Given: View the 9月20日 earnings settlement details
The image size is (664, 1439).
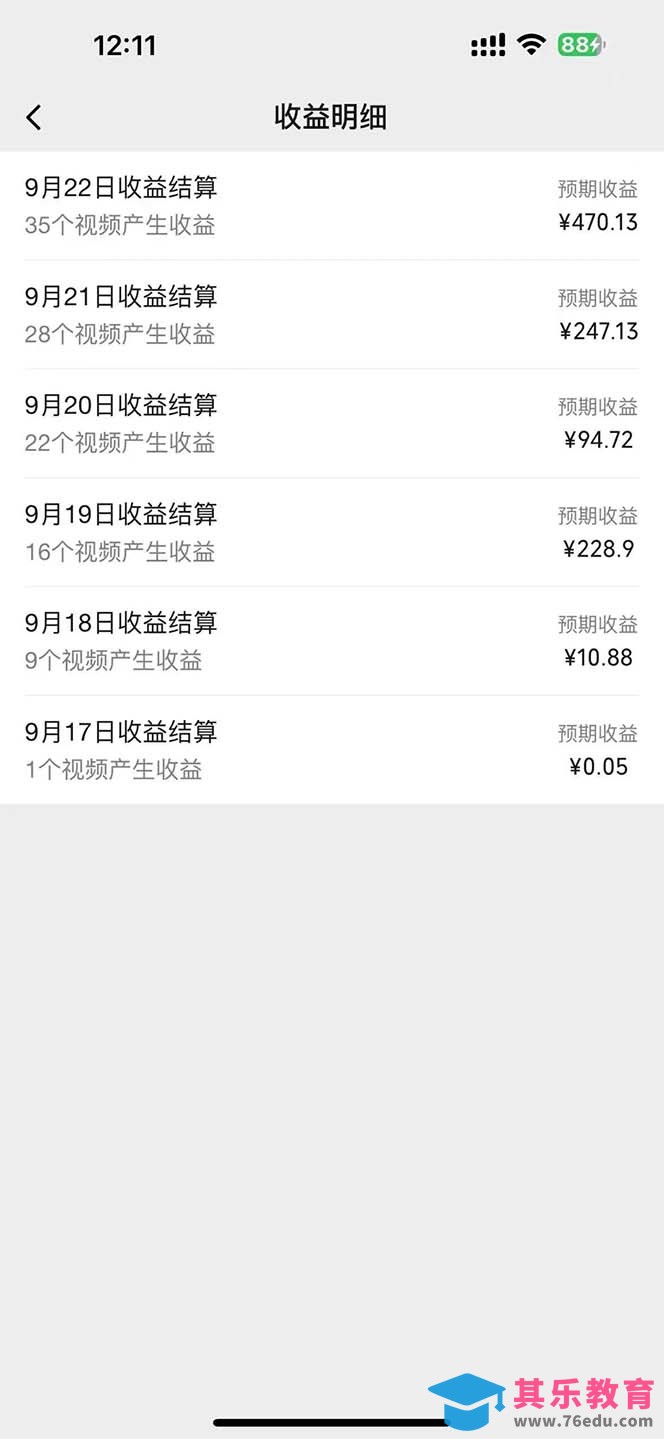Looking at the screenshot, I should [x=330, y=424].
